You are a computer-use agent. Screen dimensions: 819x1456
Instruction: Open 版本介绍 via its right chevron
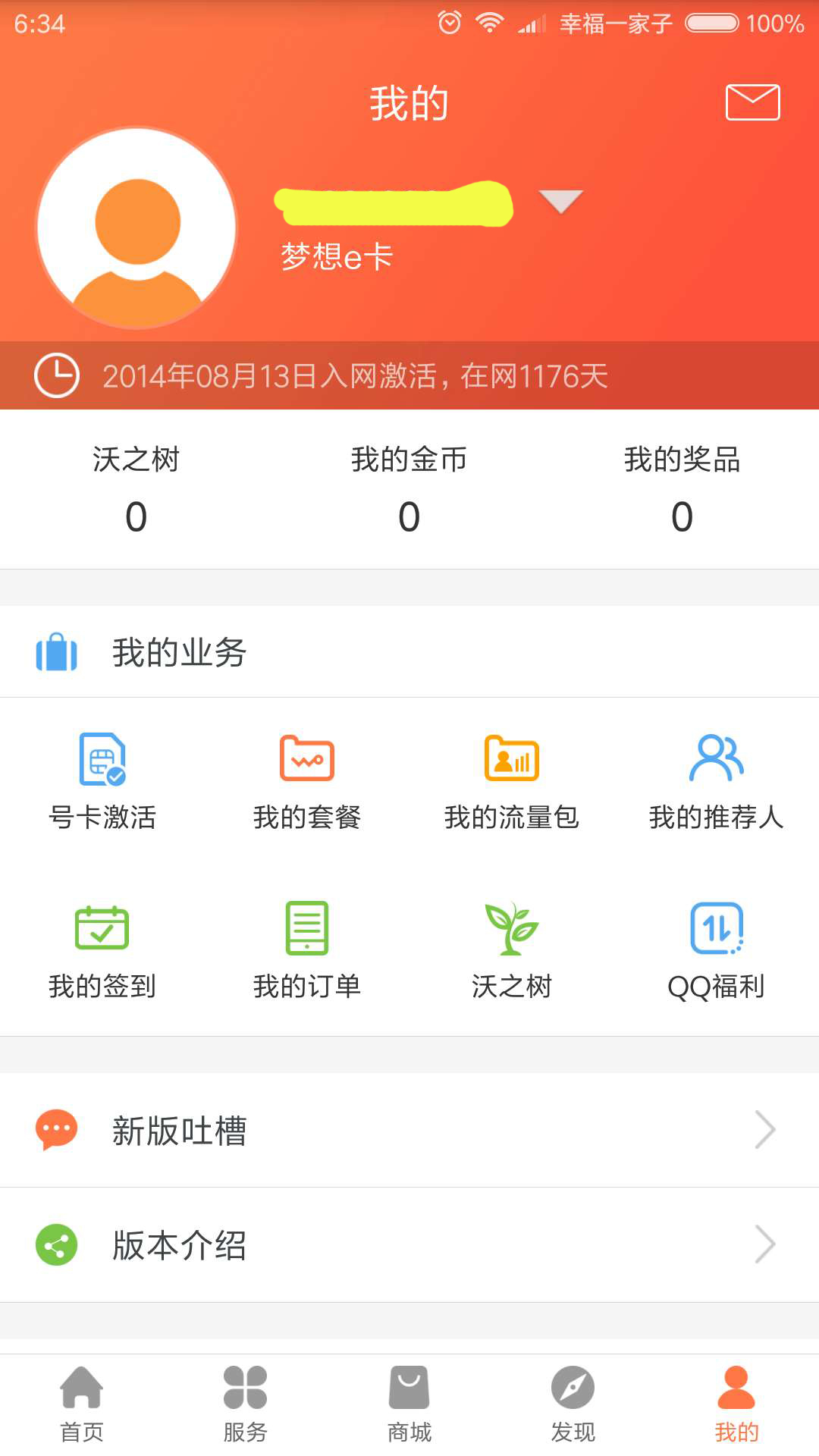[x=766, y=1244]
